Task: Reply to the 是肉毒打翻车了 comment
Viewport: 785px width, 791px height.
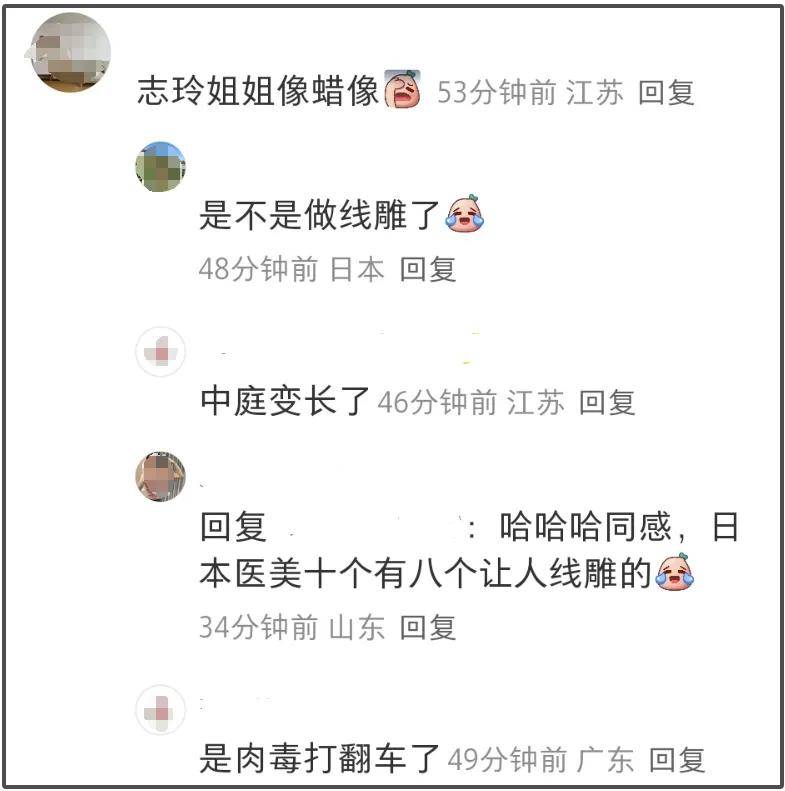Action: [x=677, y=759]
